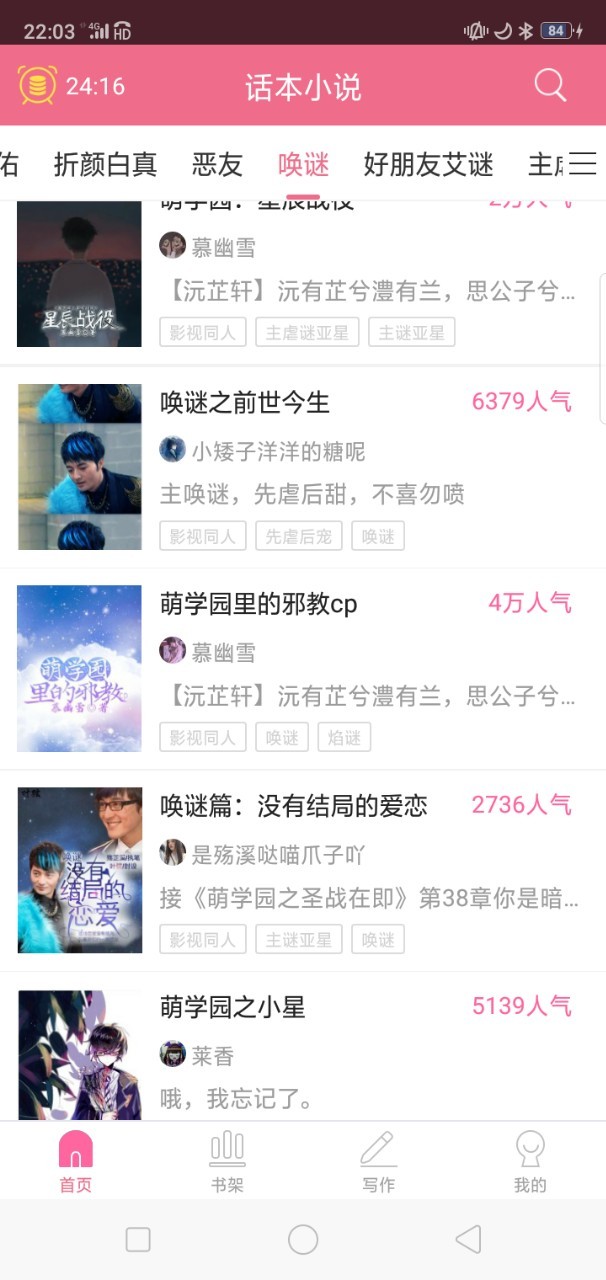Tap the 焰谜 tag
The height and width of the screenshot is (1280, 606).
(x=344, y=738)
